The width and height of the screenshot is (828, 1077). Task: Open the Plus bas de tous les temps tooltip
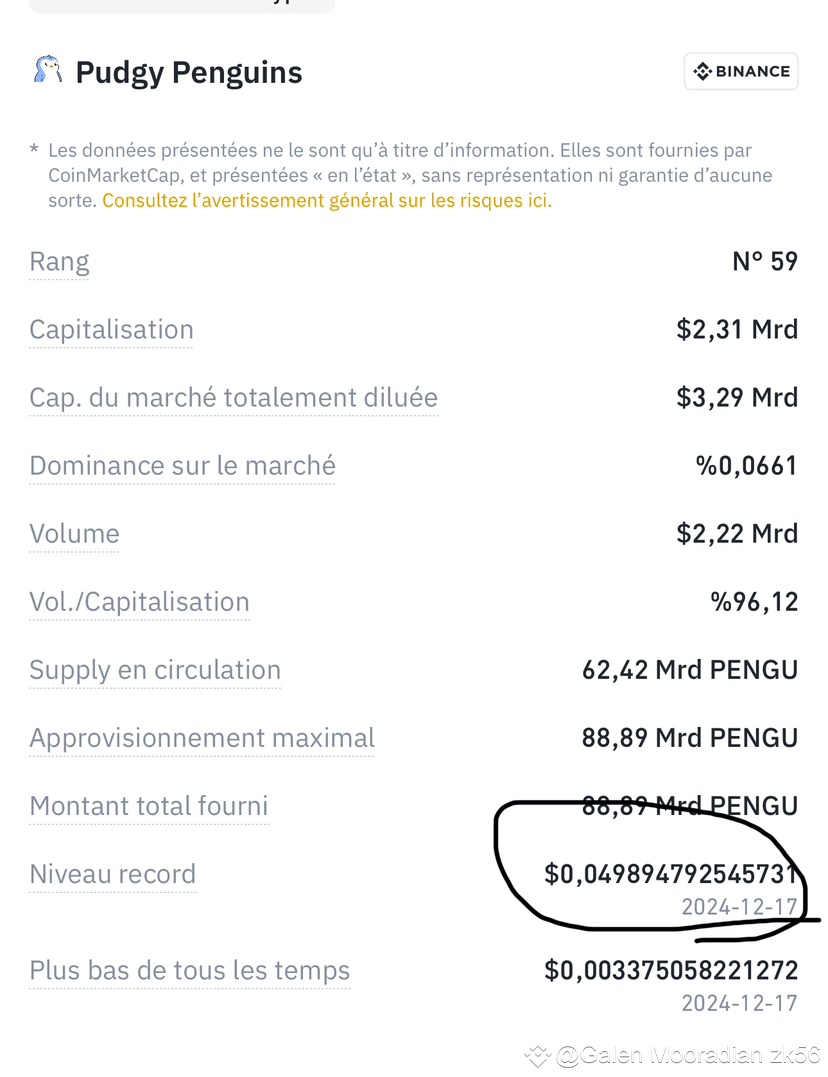(x=189, y=970)
